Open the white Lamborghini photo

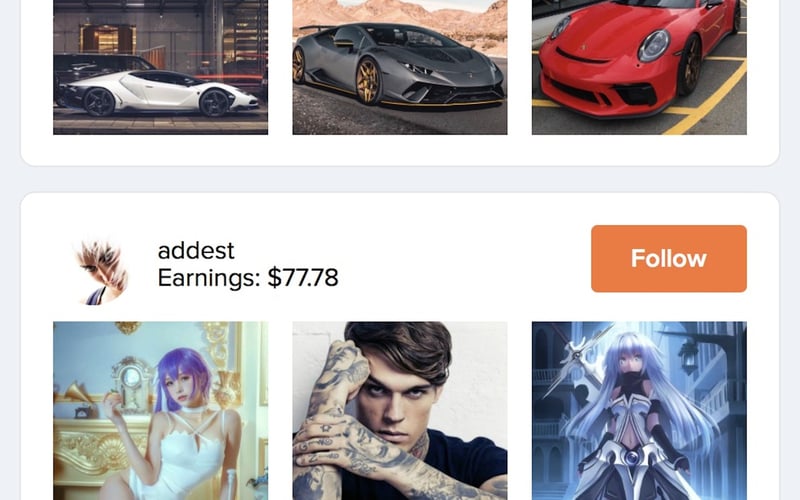[x=160, y=67]
